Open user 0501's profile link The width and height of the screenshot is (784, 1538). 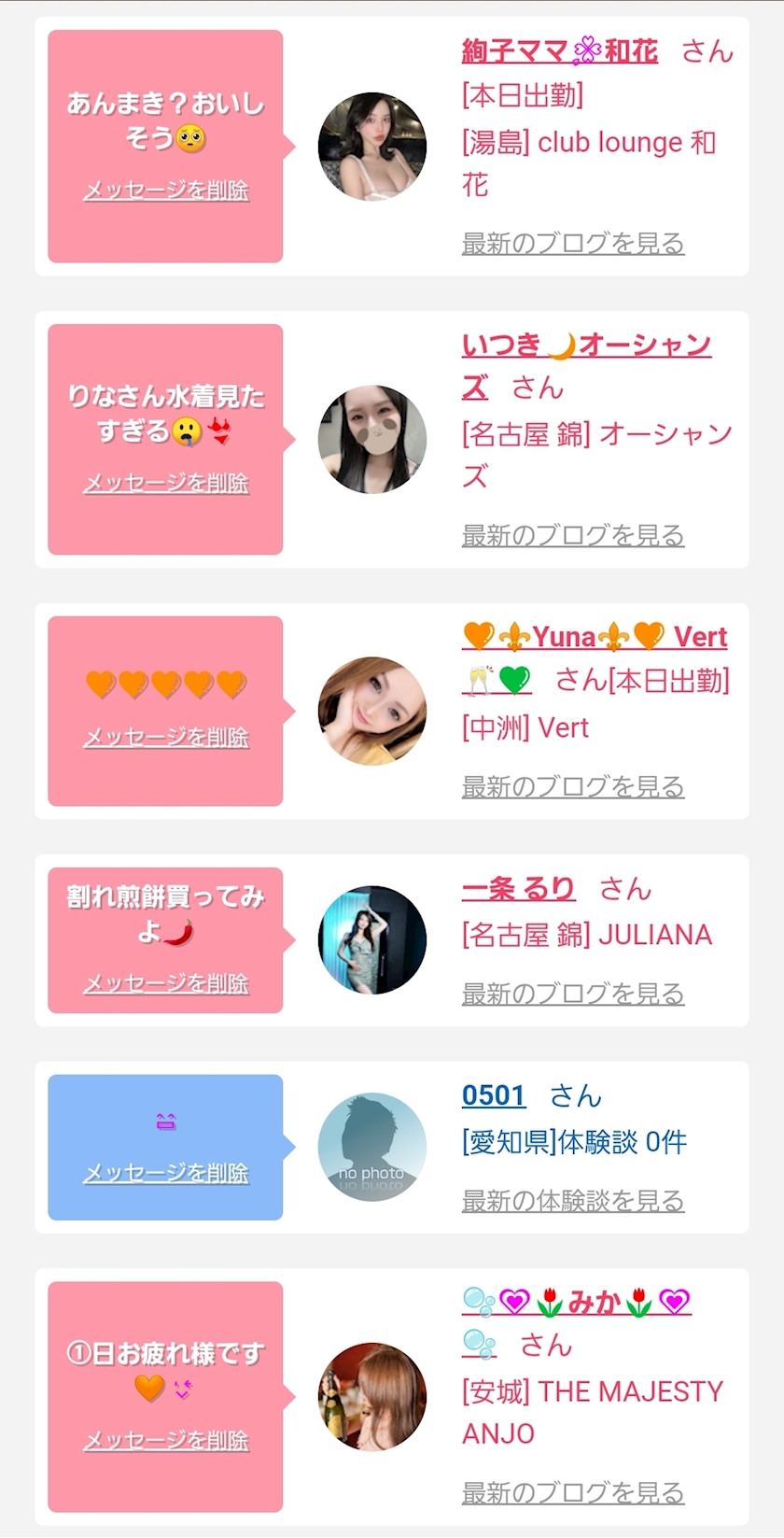494,1095
